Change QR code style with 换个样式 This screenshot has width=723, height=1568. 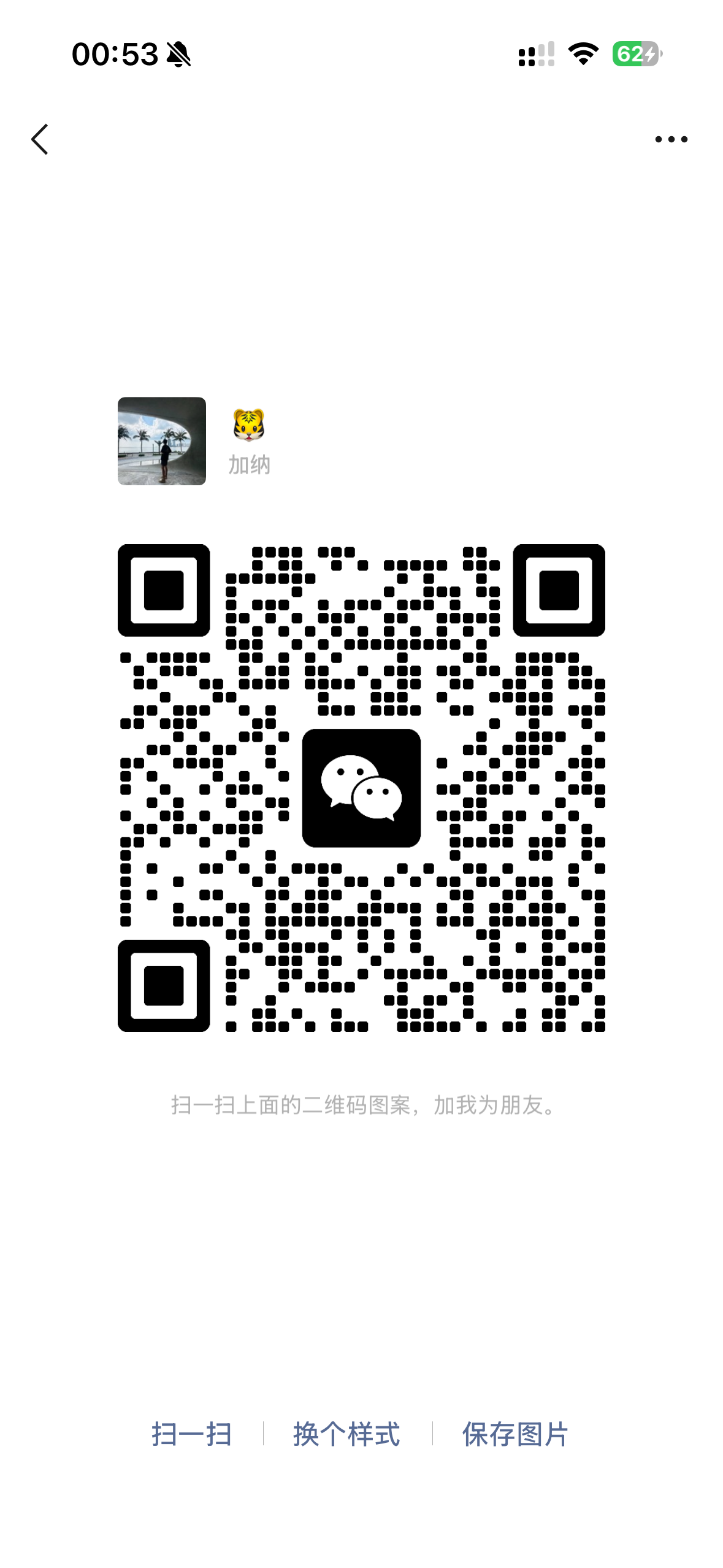[346, 1434]
